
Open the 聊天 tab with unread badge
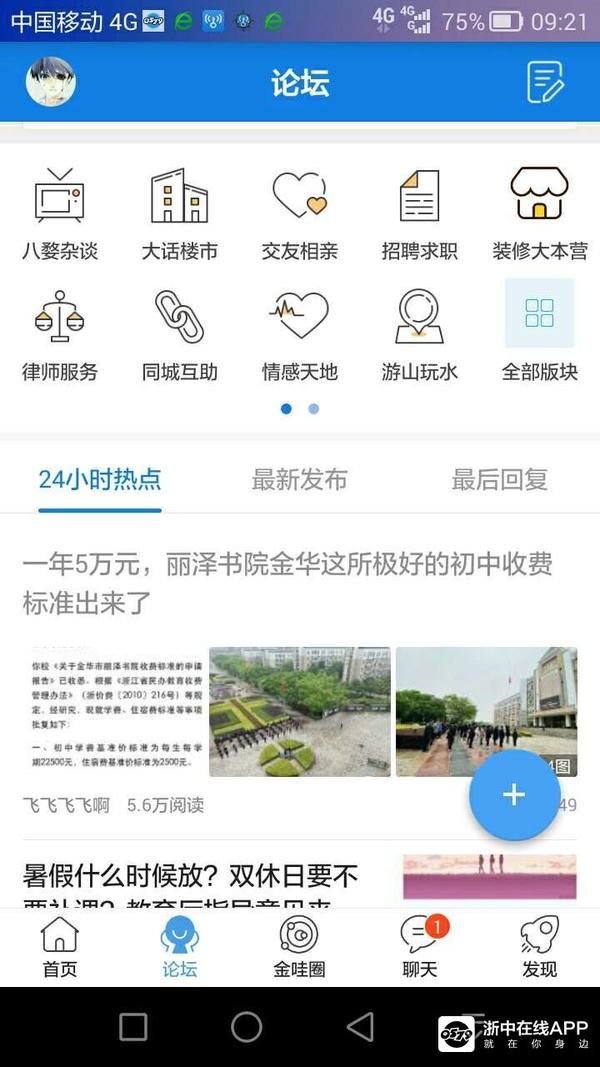click(420, 947)
